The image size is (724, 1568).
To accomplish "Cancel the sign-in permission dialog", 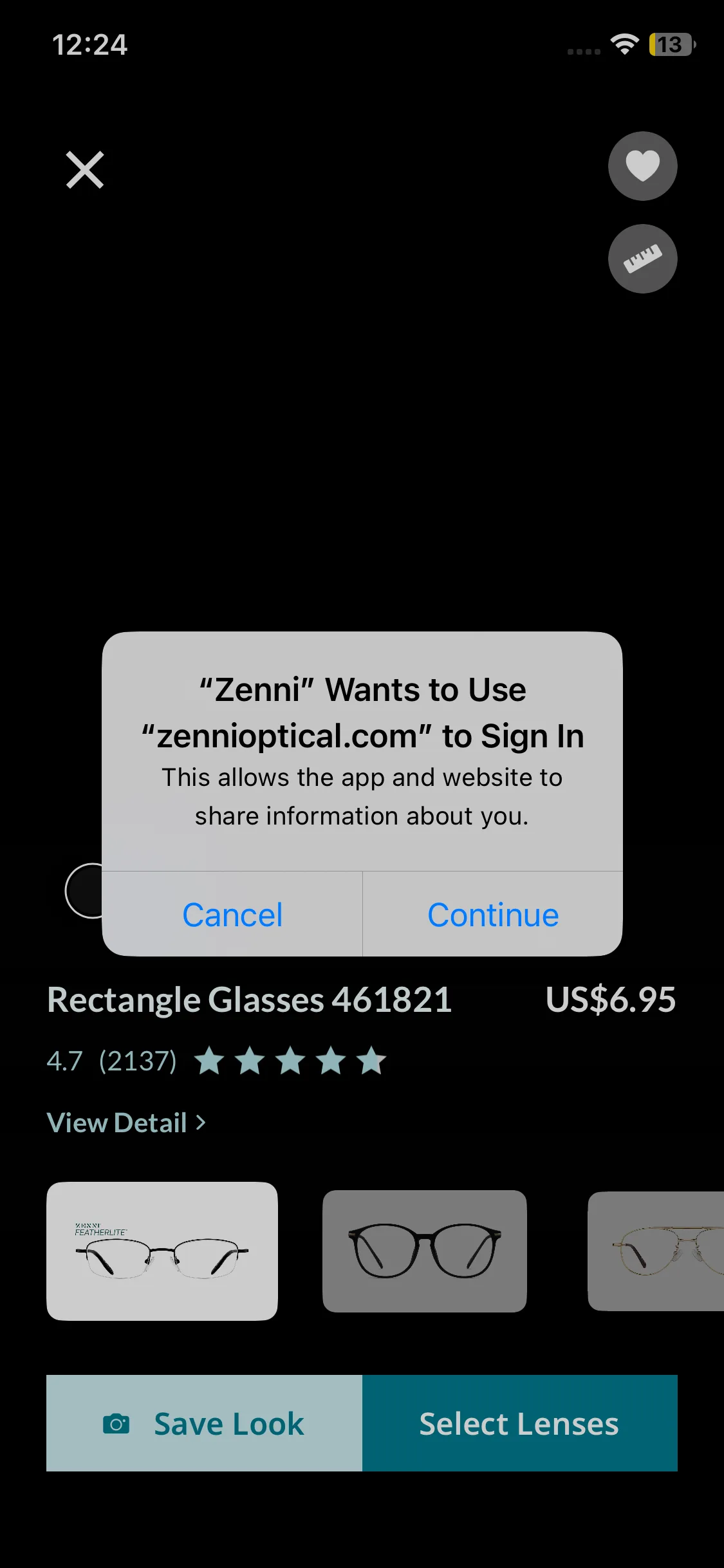I will click(232, 915).
